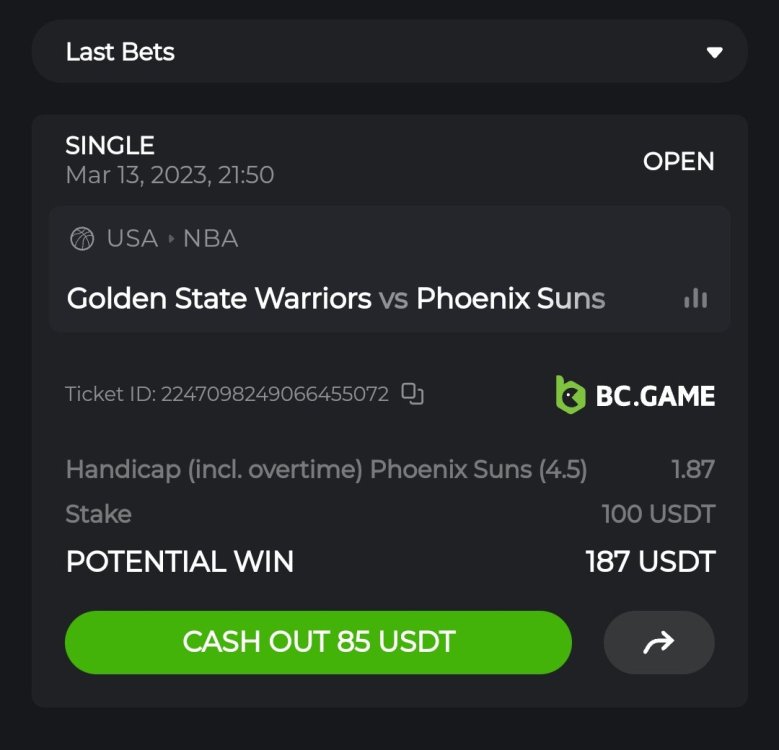Copy the ticket ID
This screenshot has width=779, height=750.
tap(412, 394)
